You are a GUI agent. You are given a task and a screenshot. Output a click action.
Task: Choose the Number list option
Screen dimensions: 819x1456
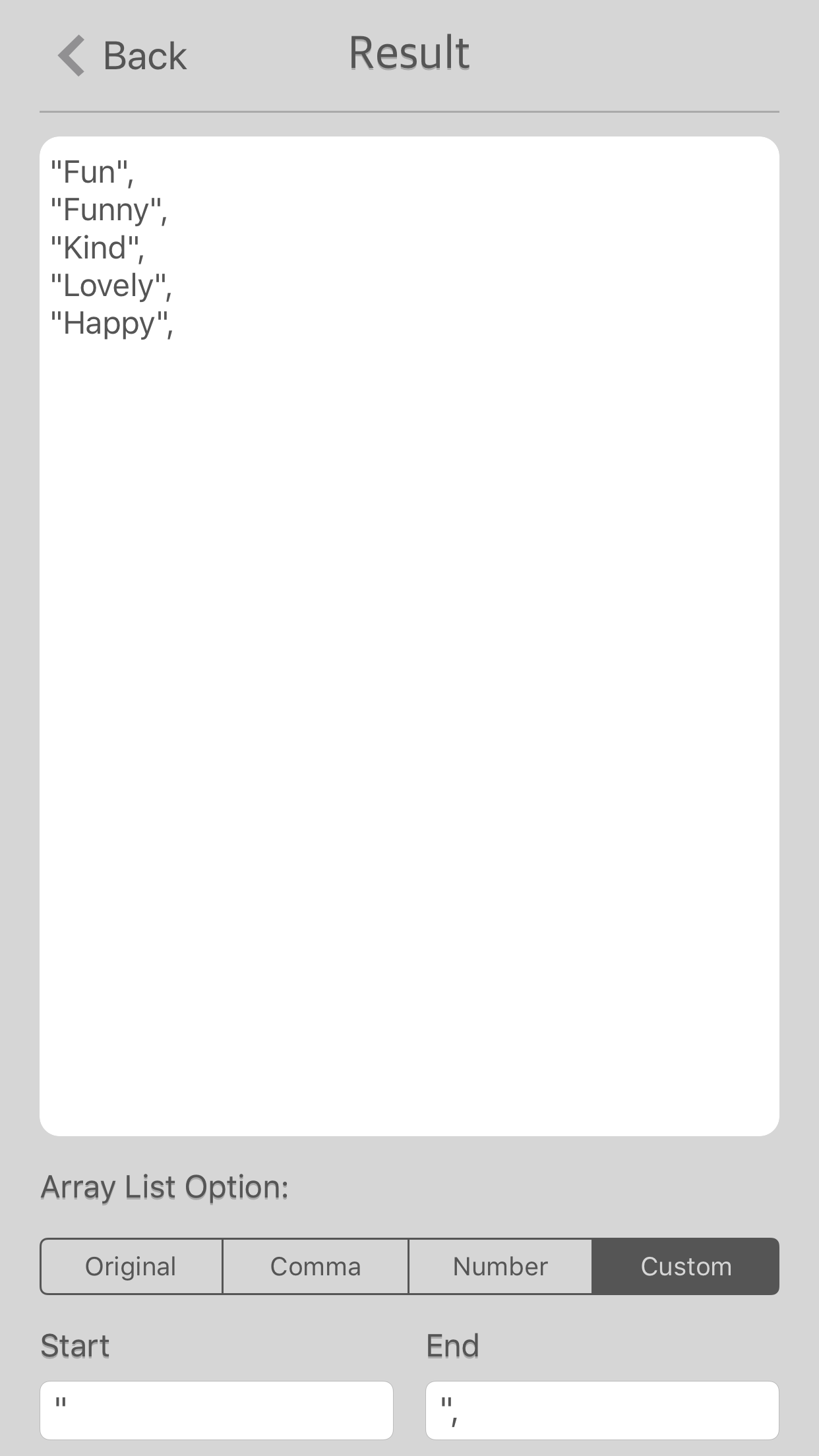pyautogui.click(x=500, y=1266)
